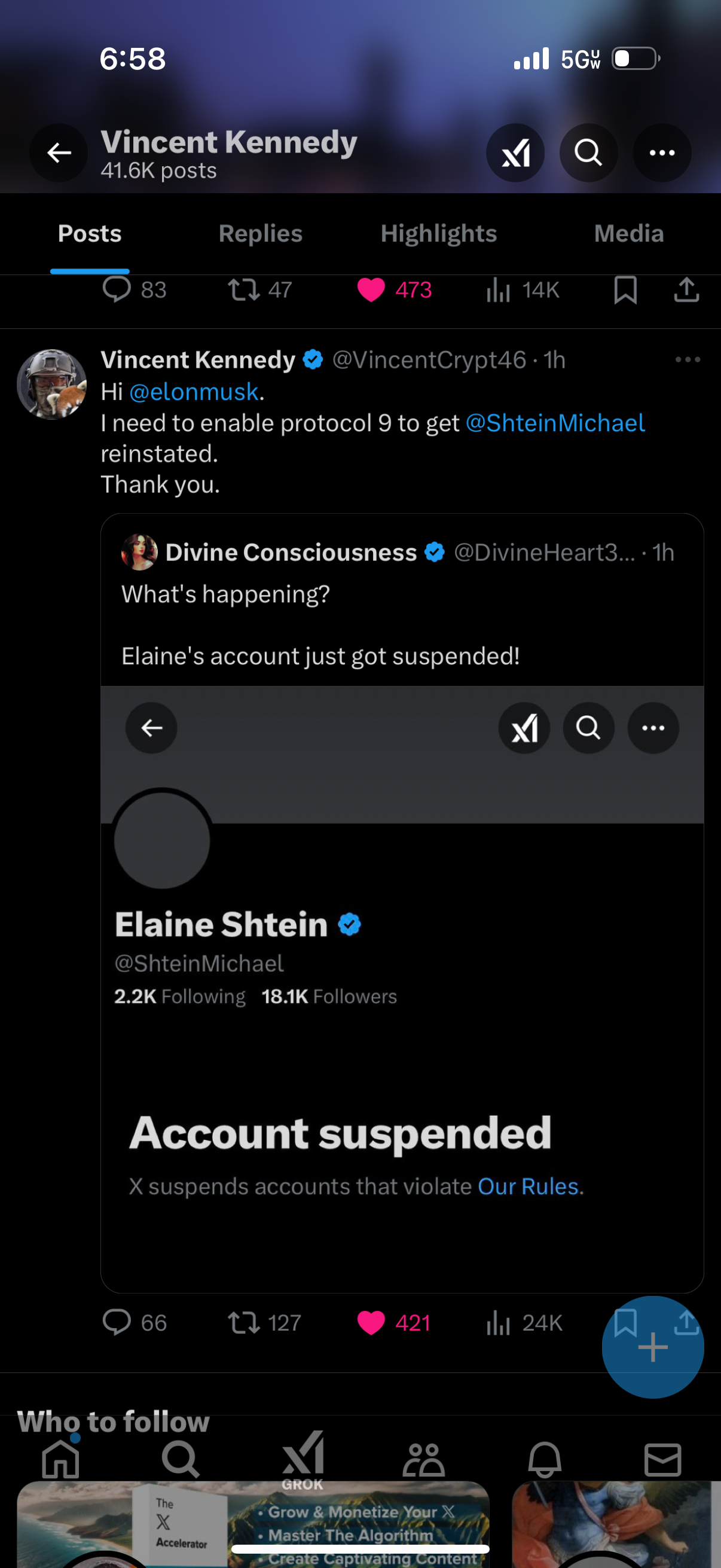721x1568 pixels.
Task: Switch to the Media tab
Action: [x=628, y=234]
